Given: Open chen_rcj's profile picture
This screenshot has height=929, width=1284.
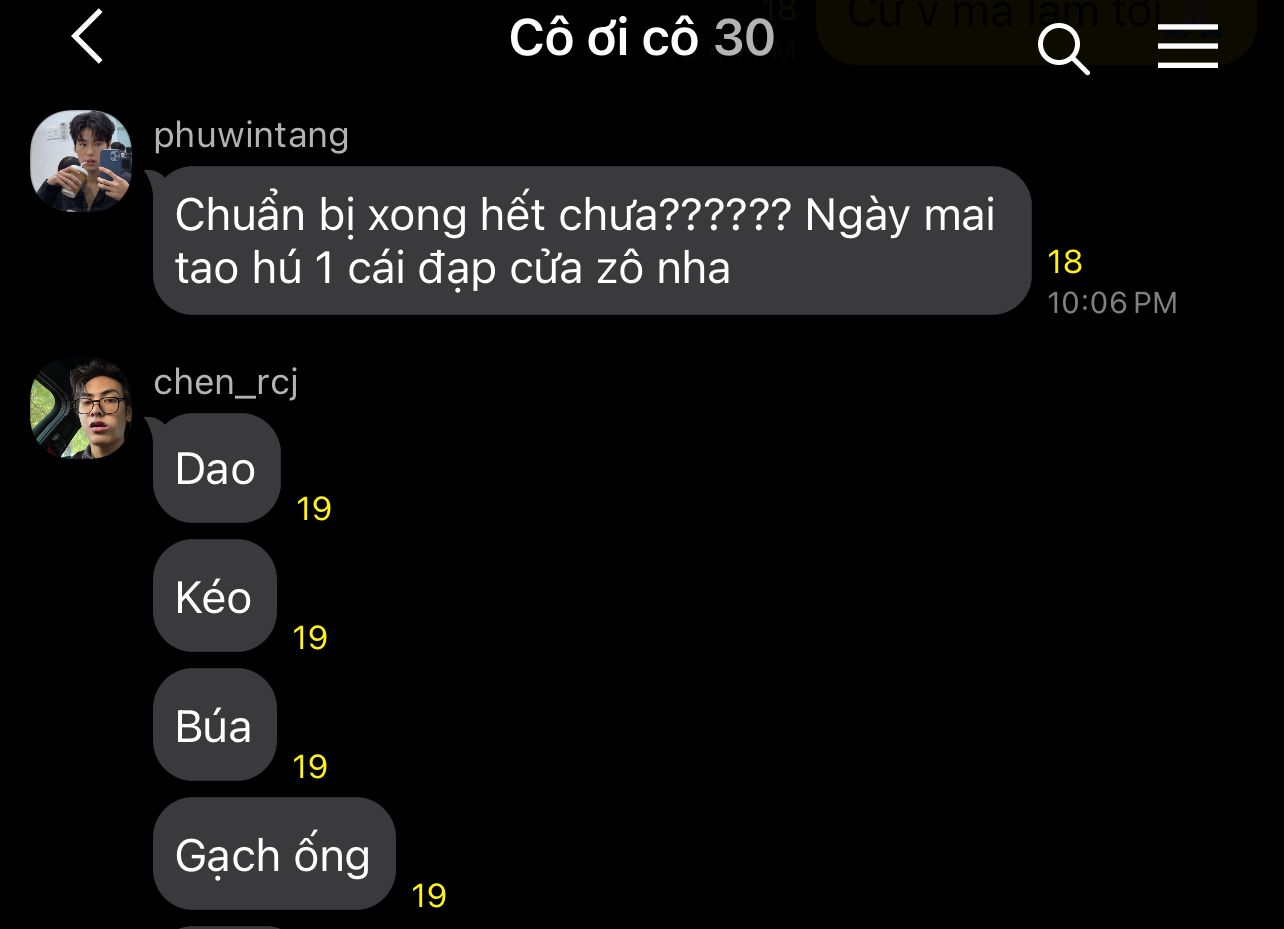Looking at the screenshot, I should click(81, 408).
